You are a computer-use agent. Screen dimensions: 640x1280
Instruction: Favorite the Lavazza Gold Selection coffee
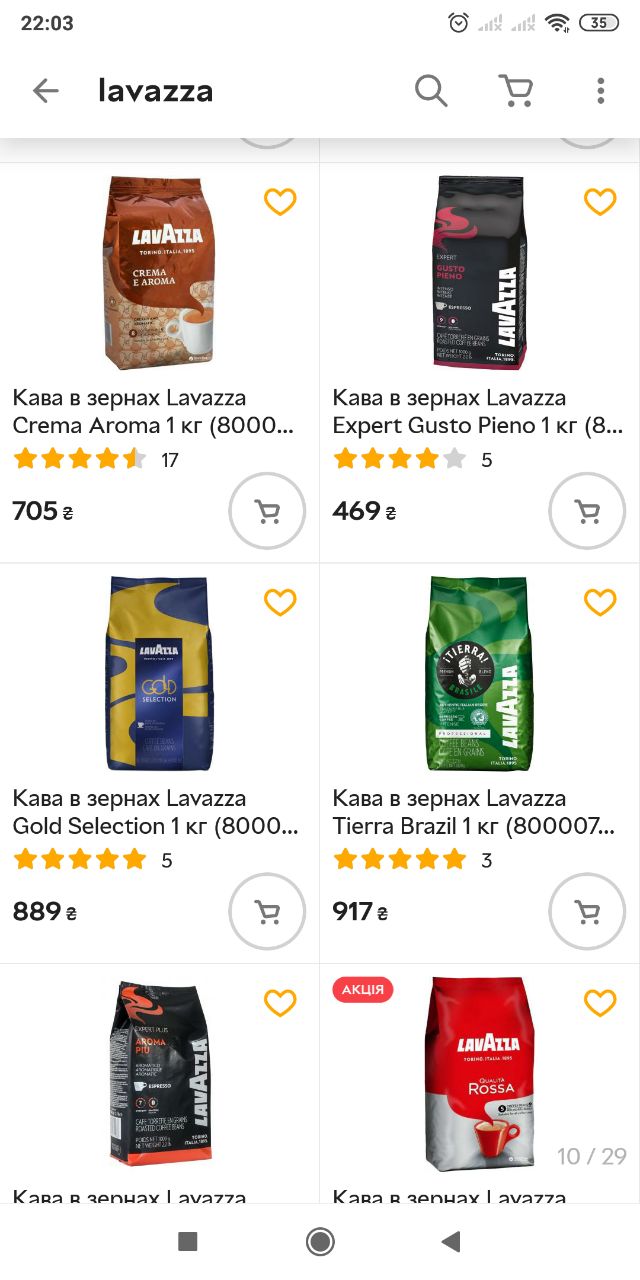[x=280, y=602]
